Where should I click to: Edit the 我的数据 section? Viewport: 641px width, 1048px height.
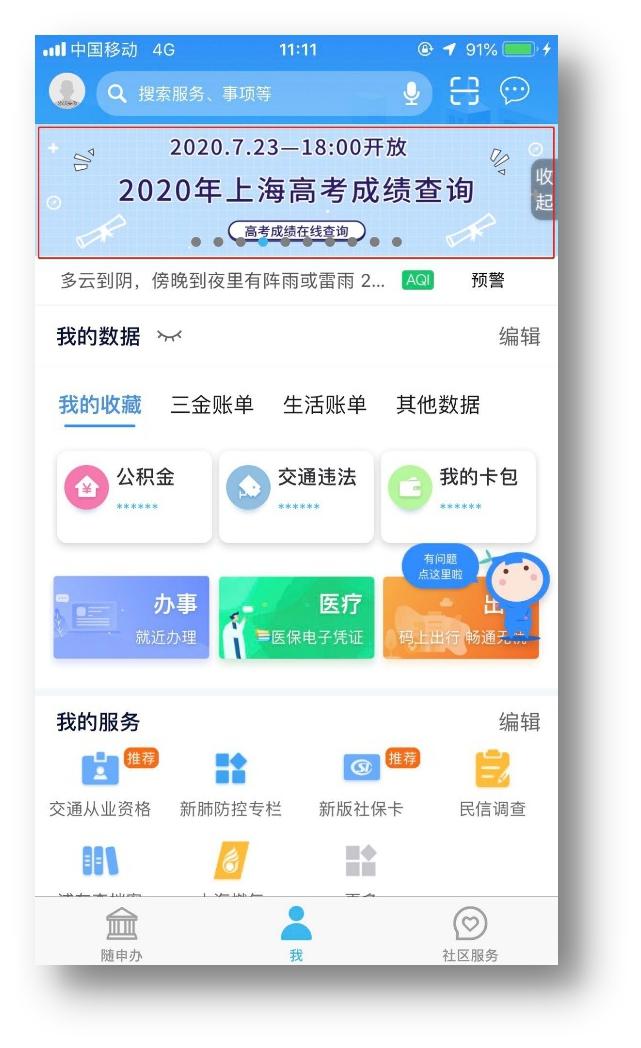click(x=519, y=337)
